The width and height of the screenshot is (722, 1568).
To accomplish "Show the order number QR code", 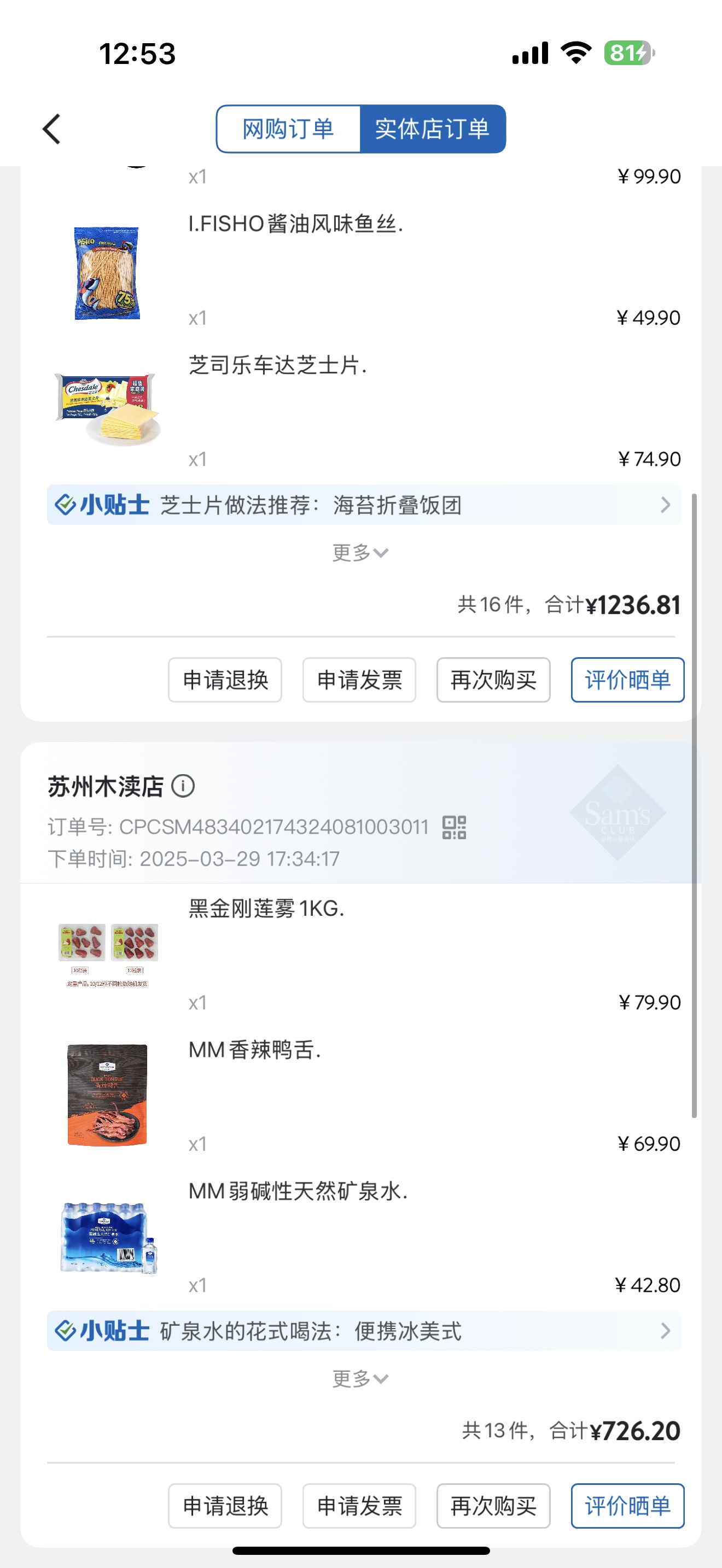I will coord(454,827).
